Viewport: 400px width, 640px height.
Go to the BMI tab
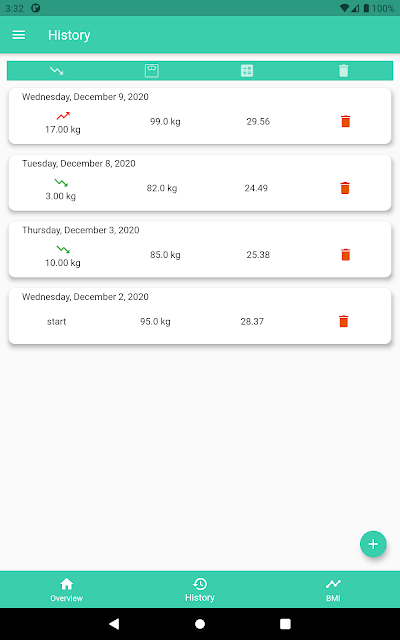tap(333, 589)
